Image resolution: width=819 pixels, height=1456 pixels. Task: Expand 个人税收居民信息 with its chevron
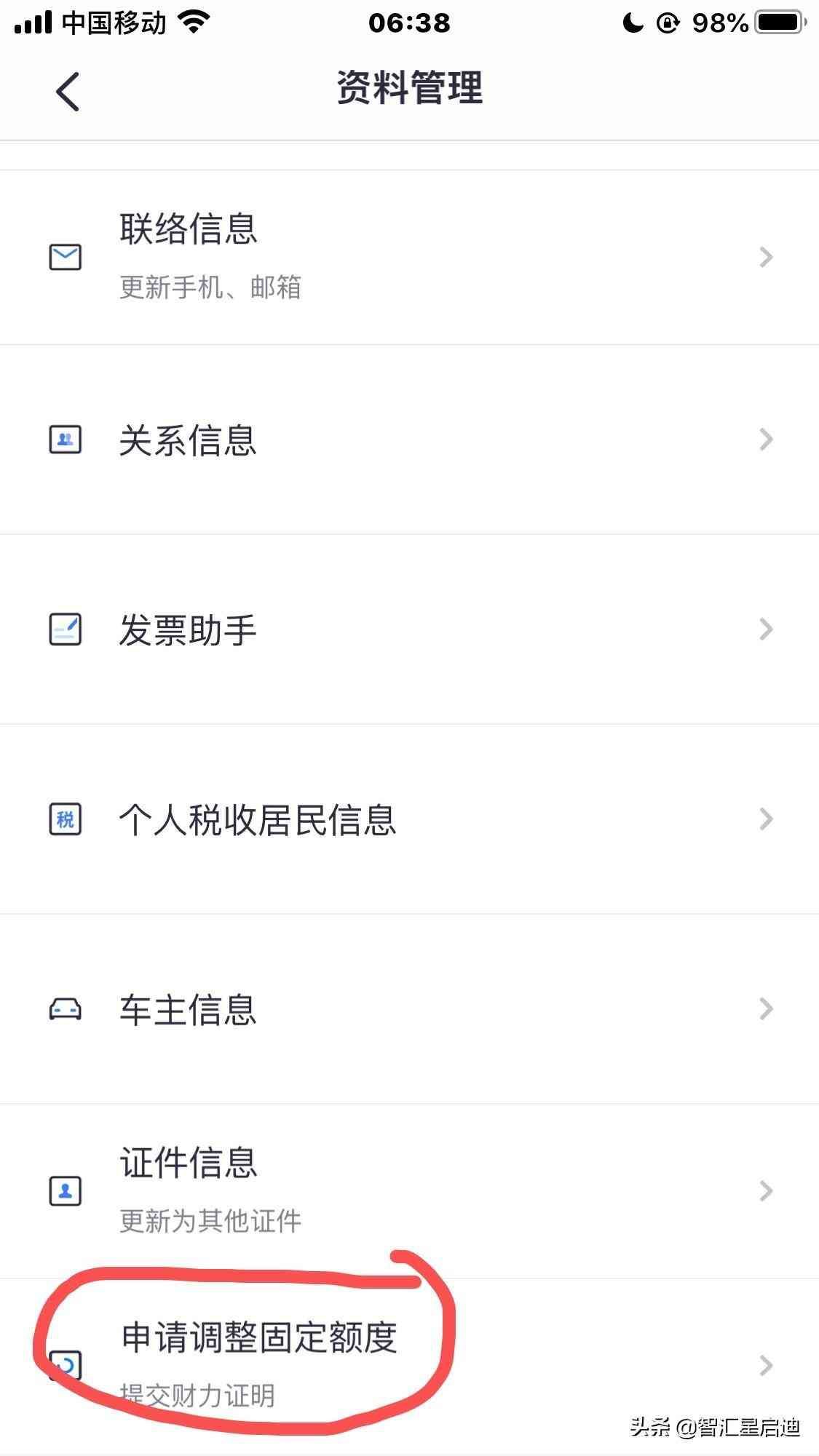coord(765,820)
